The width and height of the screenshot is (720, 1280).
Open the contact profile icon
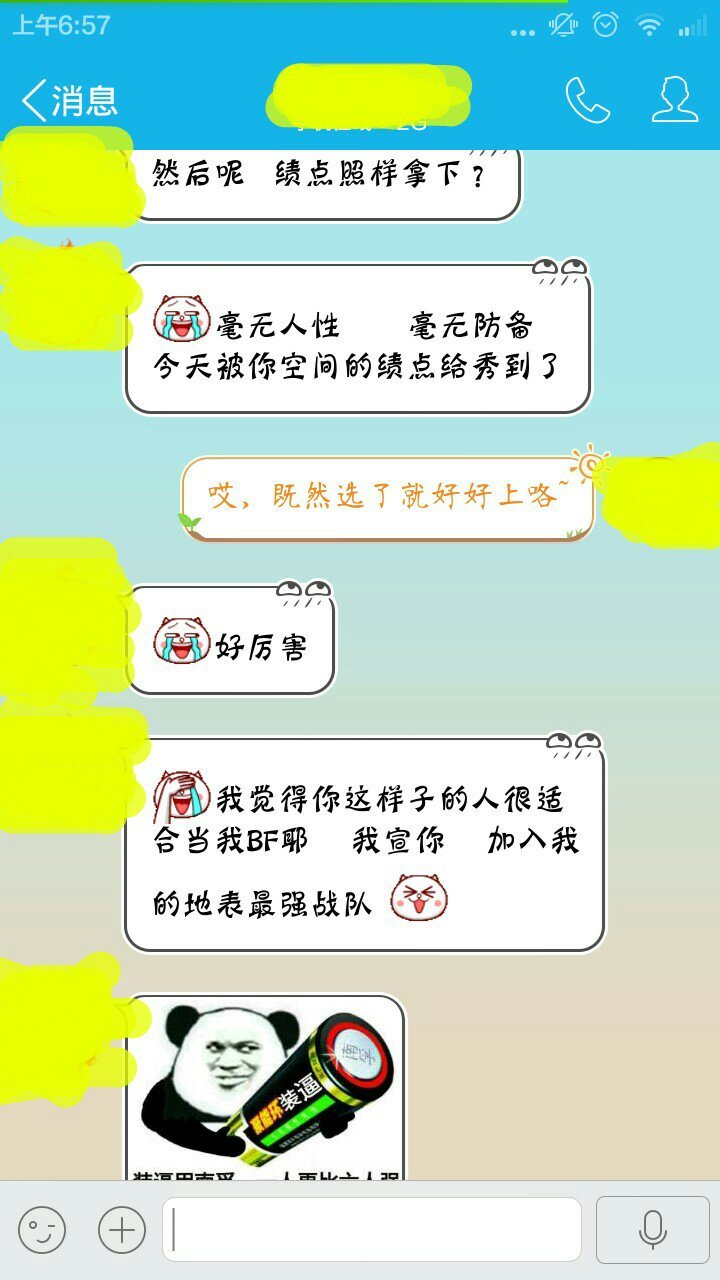[675, 100]
